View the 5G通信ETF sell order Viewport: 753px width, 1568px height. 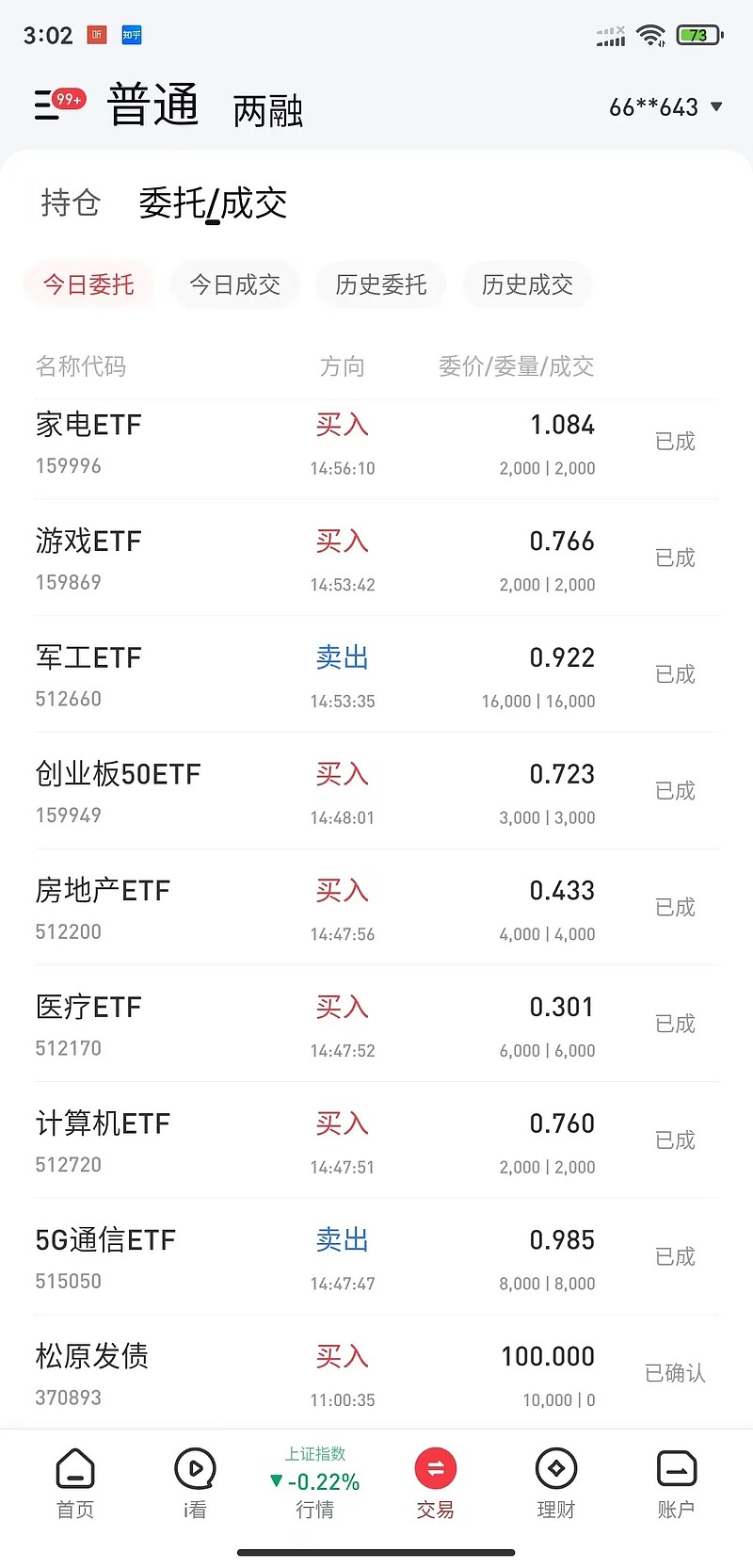(376, 1258)
